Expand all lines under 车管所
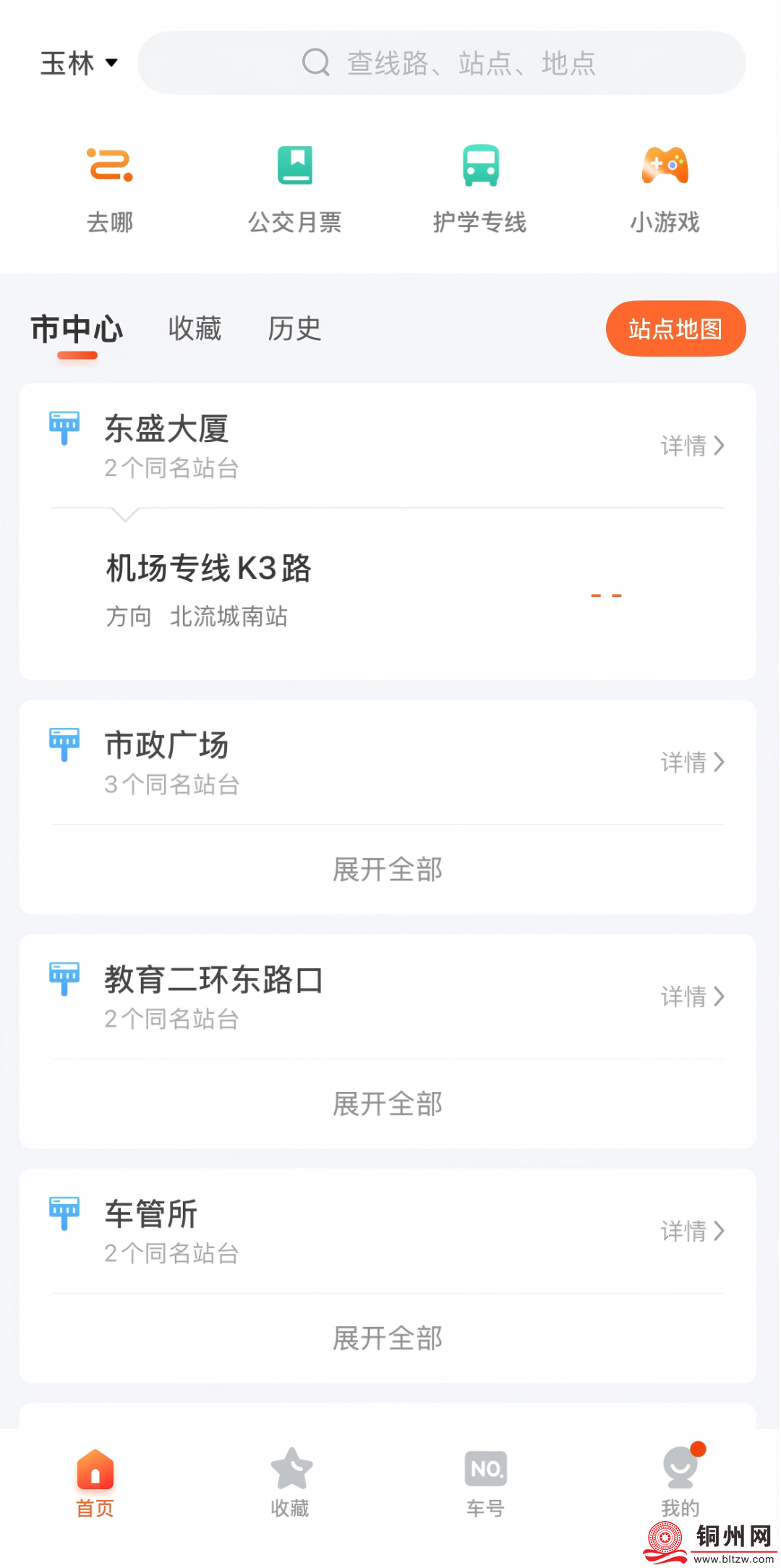This screenshot has height=1568, width=781. pos(388,1339)
